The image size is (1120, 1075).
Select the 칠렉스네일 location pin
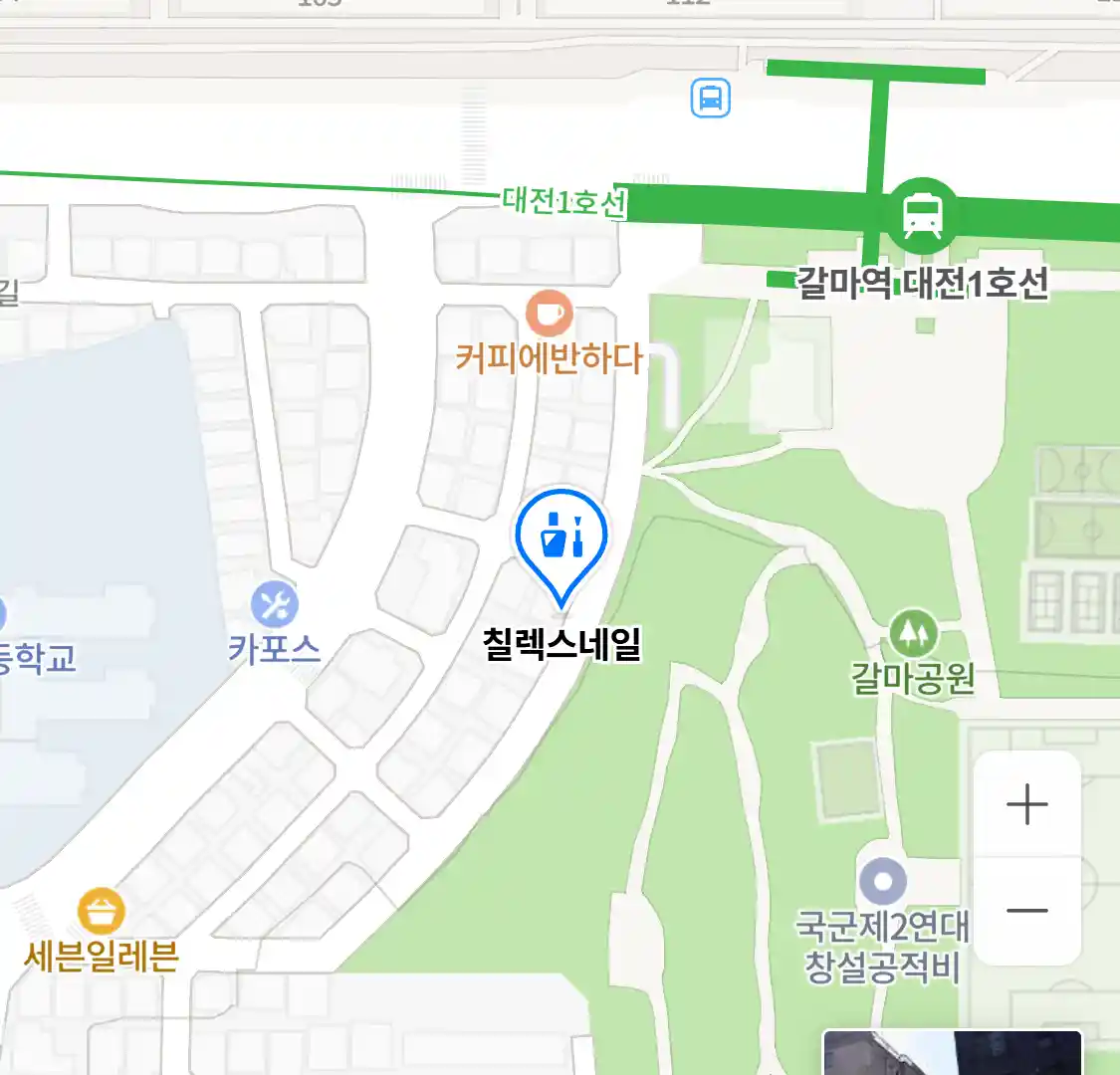[561, 538]
